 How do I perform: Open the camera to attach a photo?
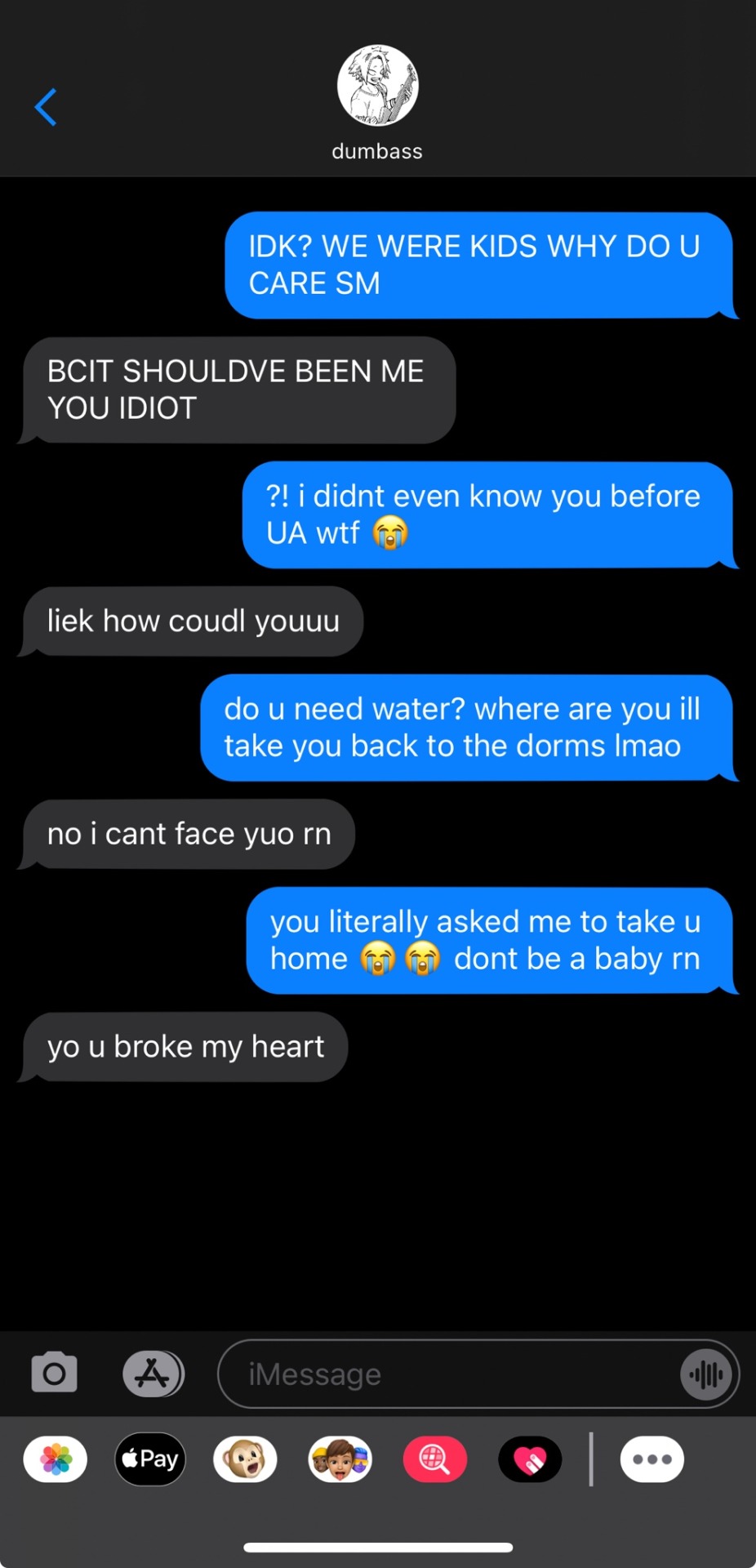coord(55,1373)
